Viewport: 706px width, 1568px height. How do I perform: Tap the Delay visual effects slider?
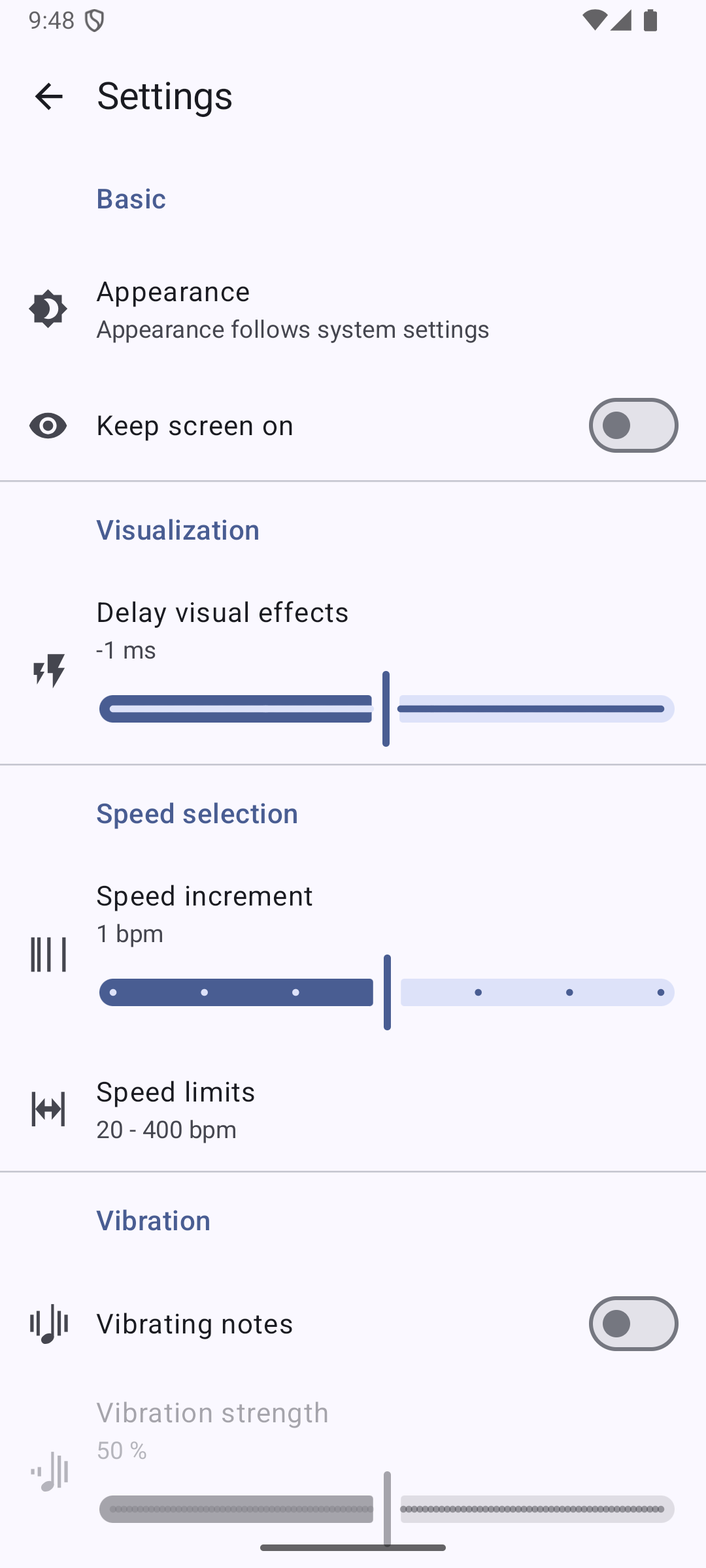(x=386, y=709)
